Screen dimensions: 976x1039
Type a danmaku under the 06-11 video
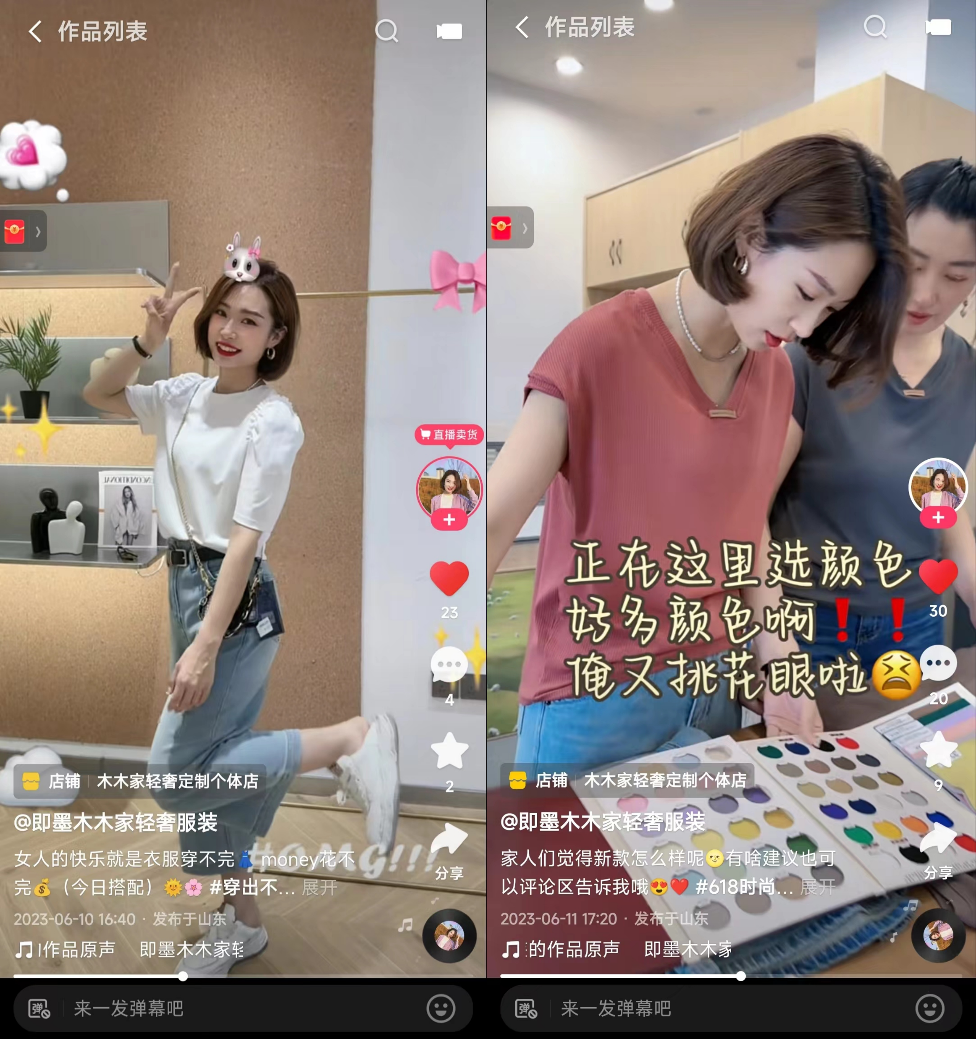720,1008
